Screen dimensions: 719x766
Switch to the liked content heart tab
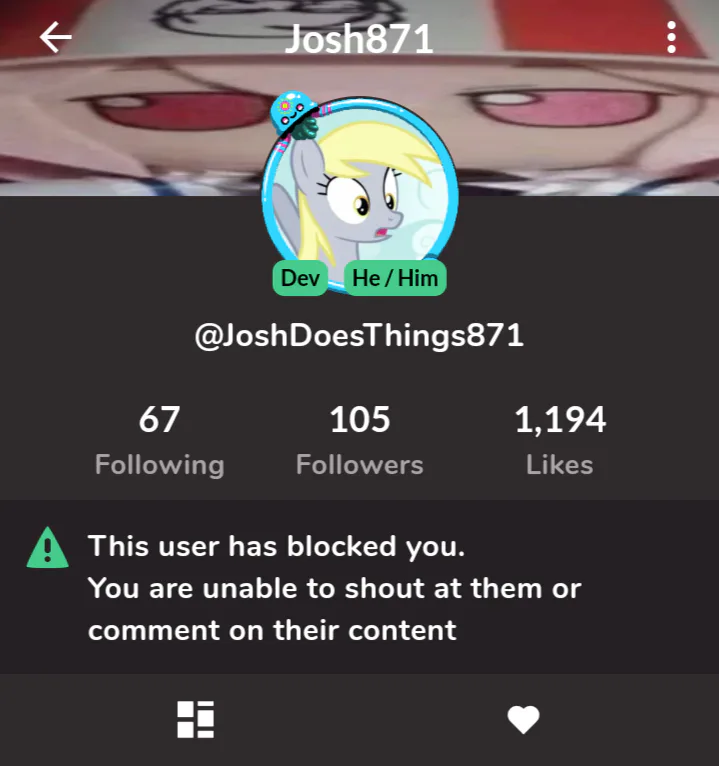tap(523, 719)
